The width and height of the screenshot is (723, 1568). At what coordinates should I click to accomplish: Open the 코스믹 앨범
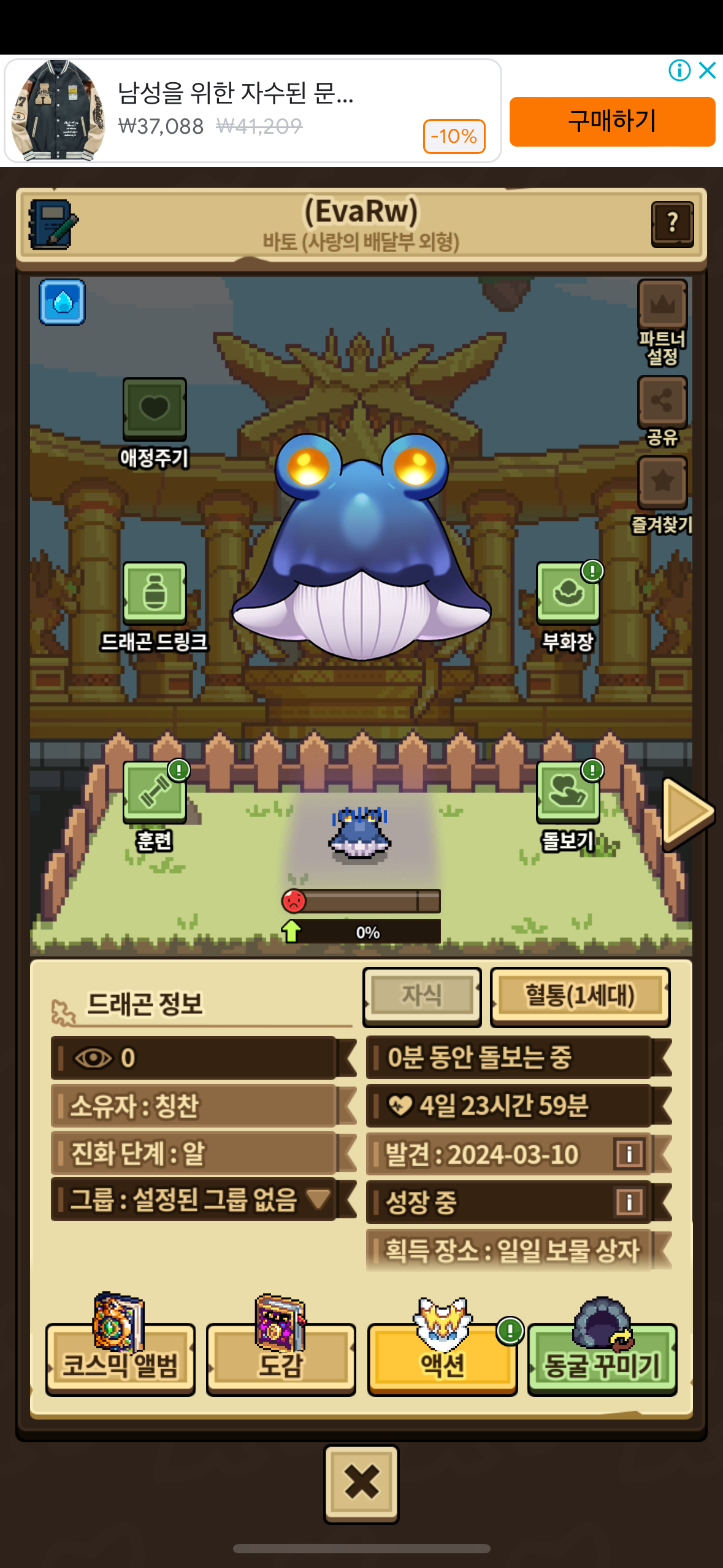(x=120, y=1358)
